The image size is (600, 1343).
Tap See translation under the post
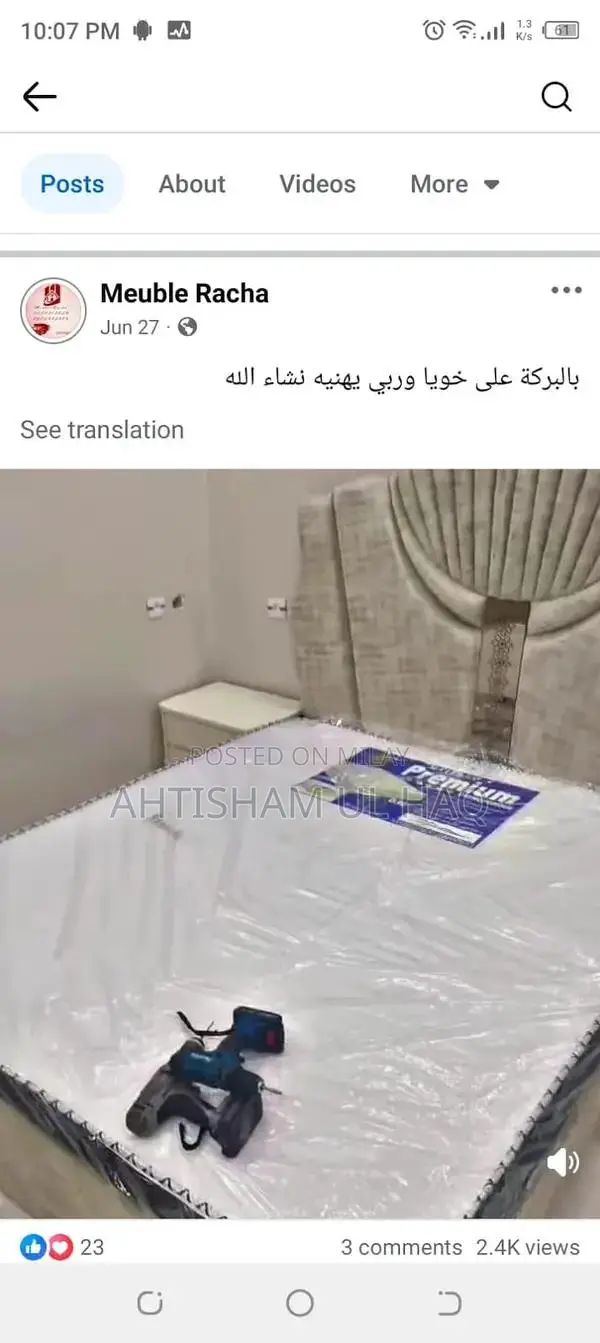tap(102, 430)
